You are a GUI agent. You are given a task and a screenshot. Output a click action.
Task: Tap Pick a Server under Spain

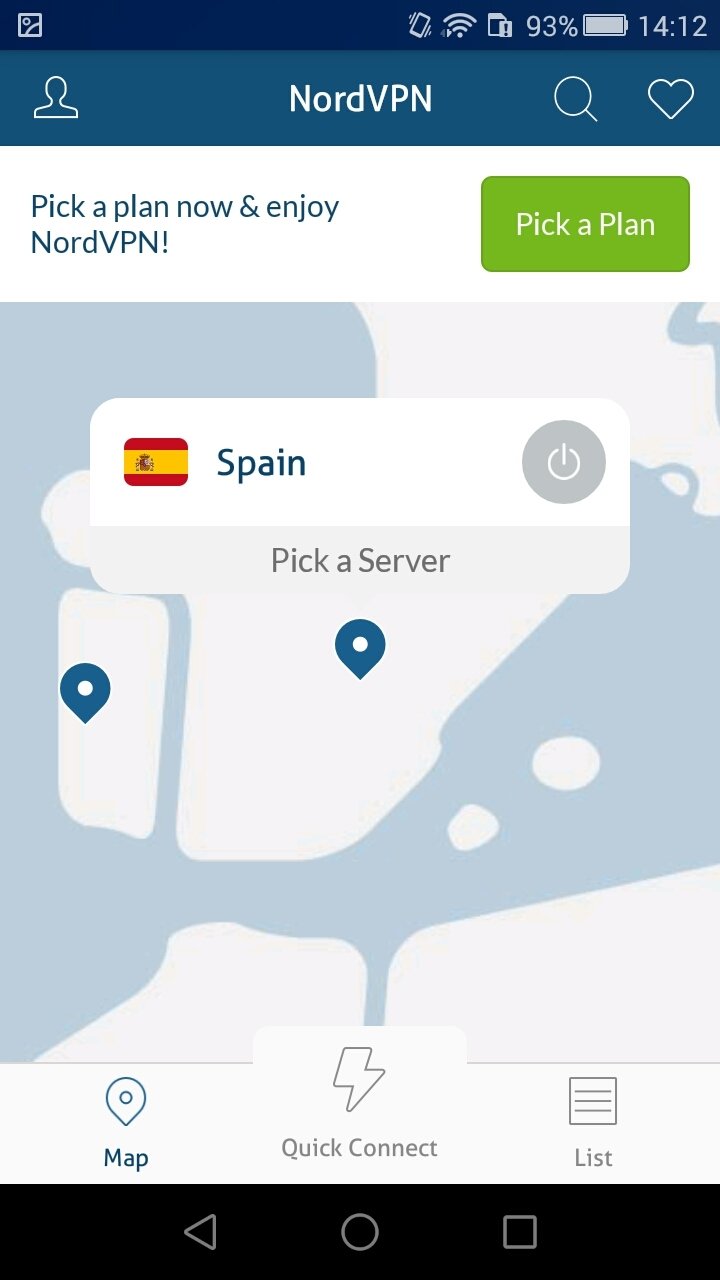pyautogui.click(x=360, y=560)
